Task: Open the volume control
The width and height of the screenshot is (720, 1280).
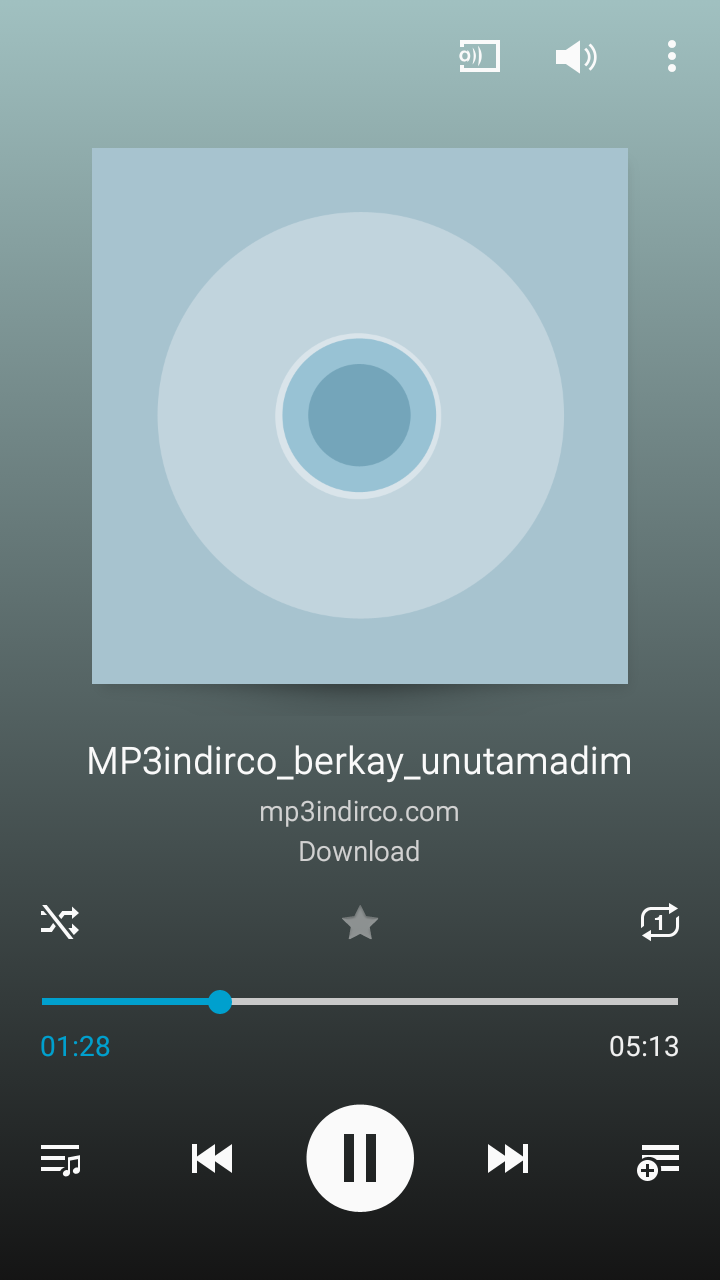Action: pos(576,57)
